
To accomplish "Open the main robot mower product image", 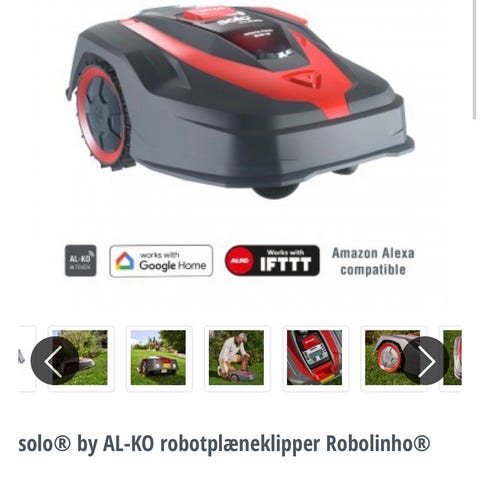I will click(x=240, y=100).
